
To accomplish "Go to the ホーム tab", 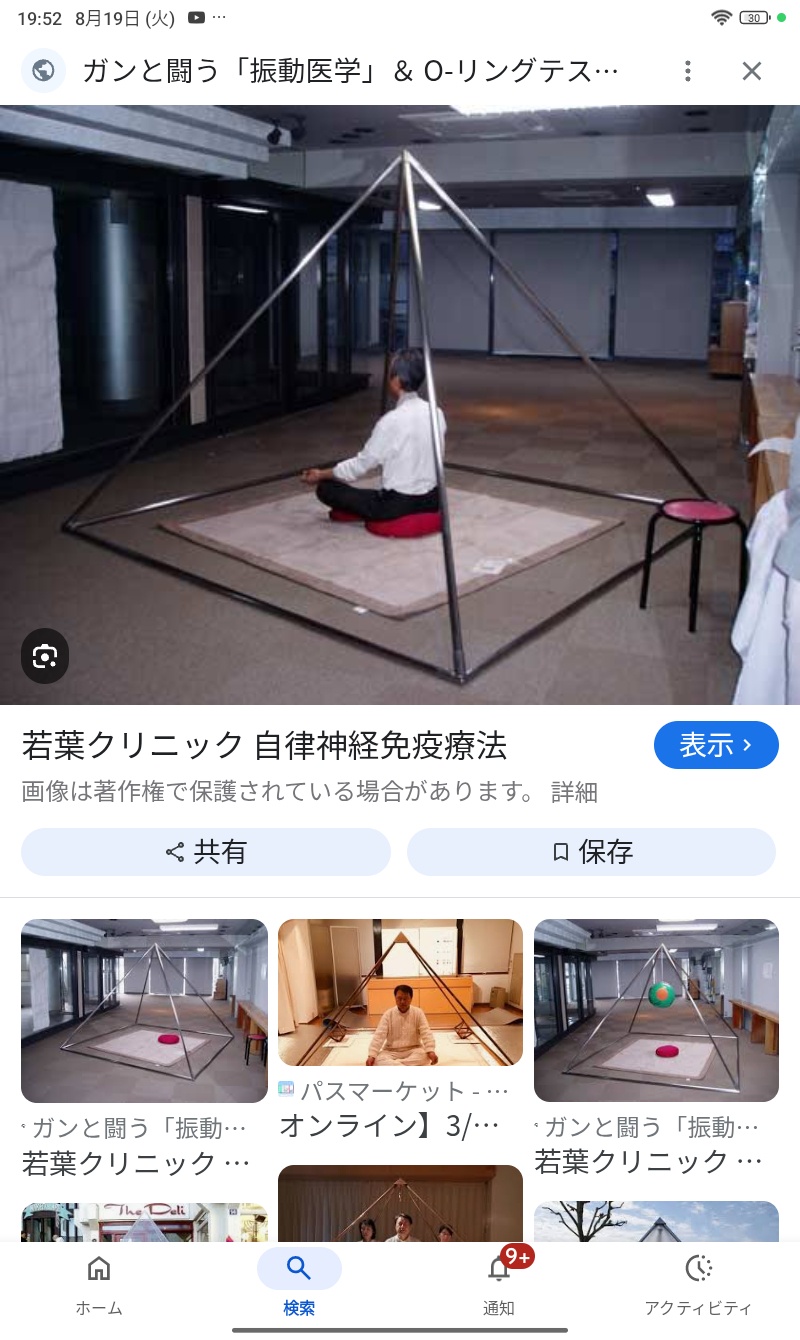I will [99, 1283].
